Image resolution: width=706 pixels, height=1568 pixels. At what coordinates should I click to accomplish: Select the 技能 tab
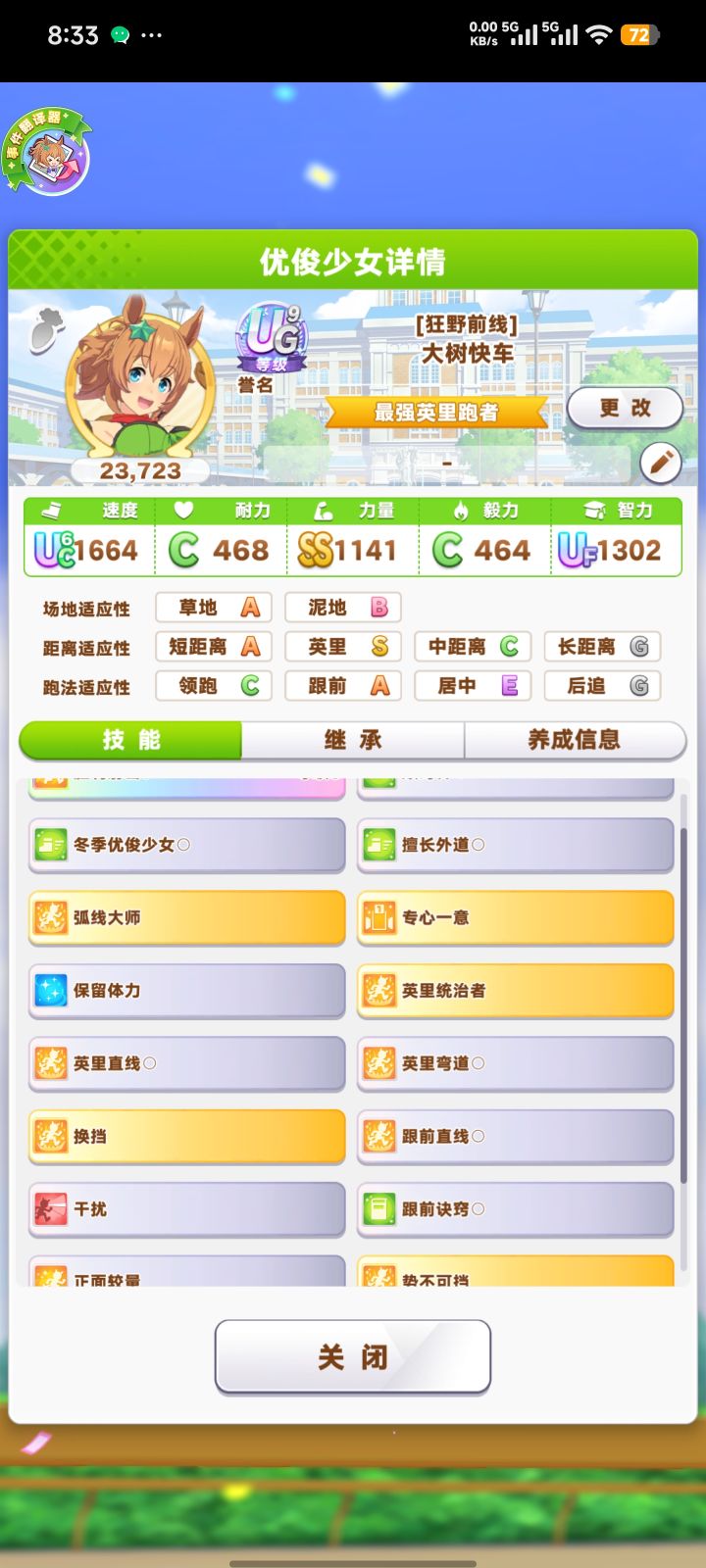(130, 740)
